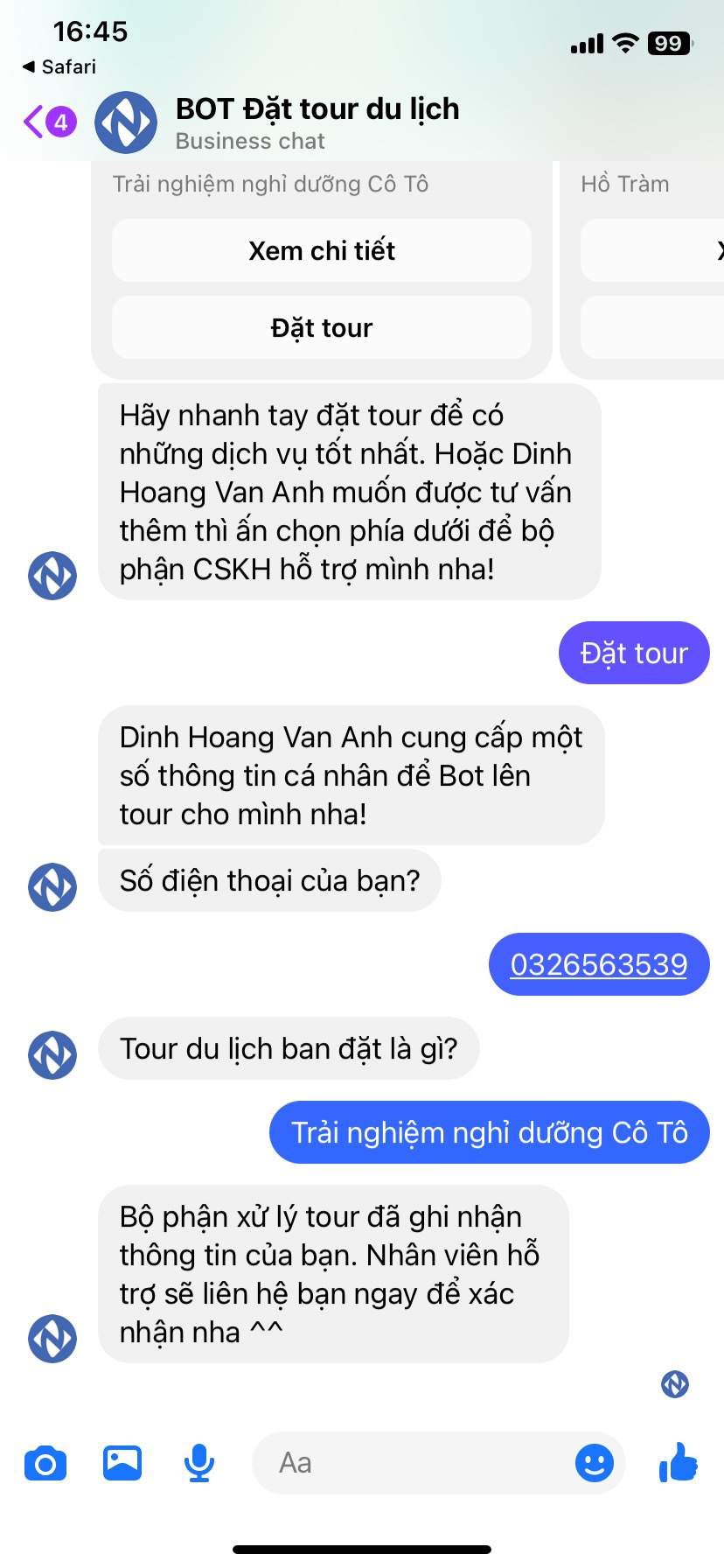This screenshot has width=724, height=1568.
Task: Send a thumbs-up like
Action: (678, 1463)
